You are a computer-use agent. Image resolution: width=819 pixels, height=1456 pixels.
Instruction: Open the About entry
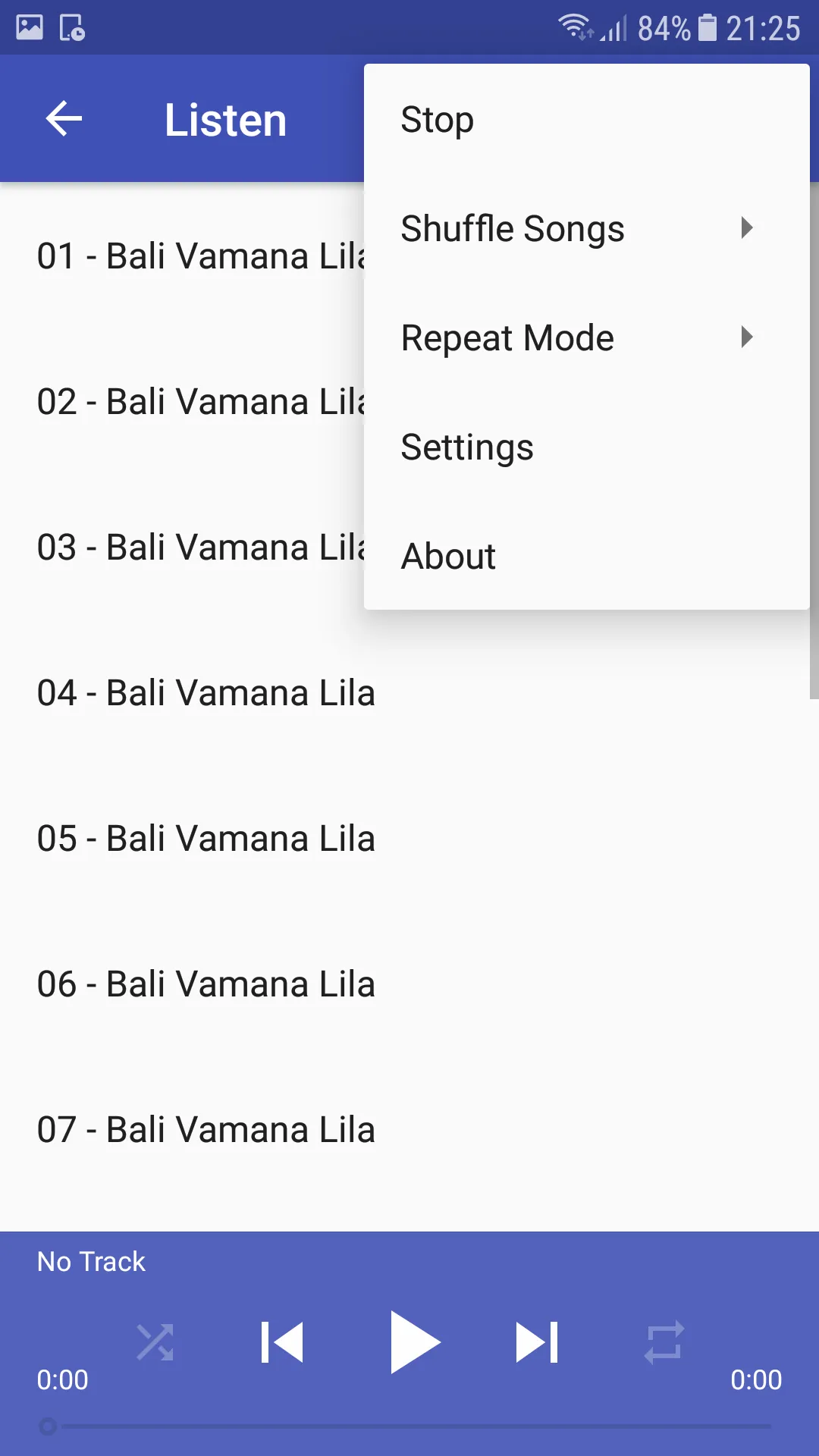tap(587, 556)
